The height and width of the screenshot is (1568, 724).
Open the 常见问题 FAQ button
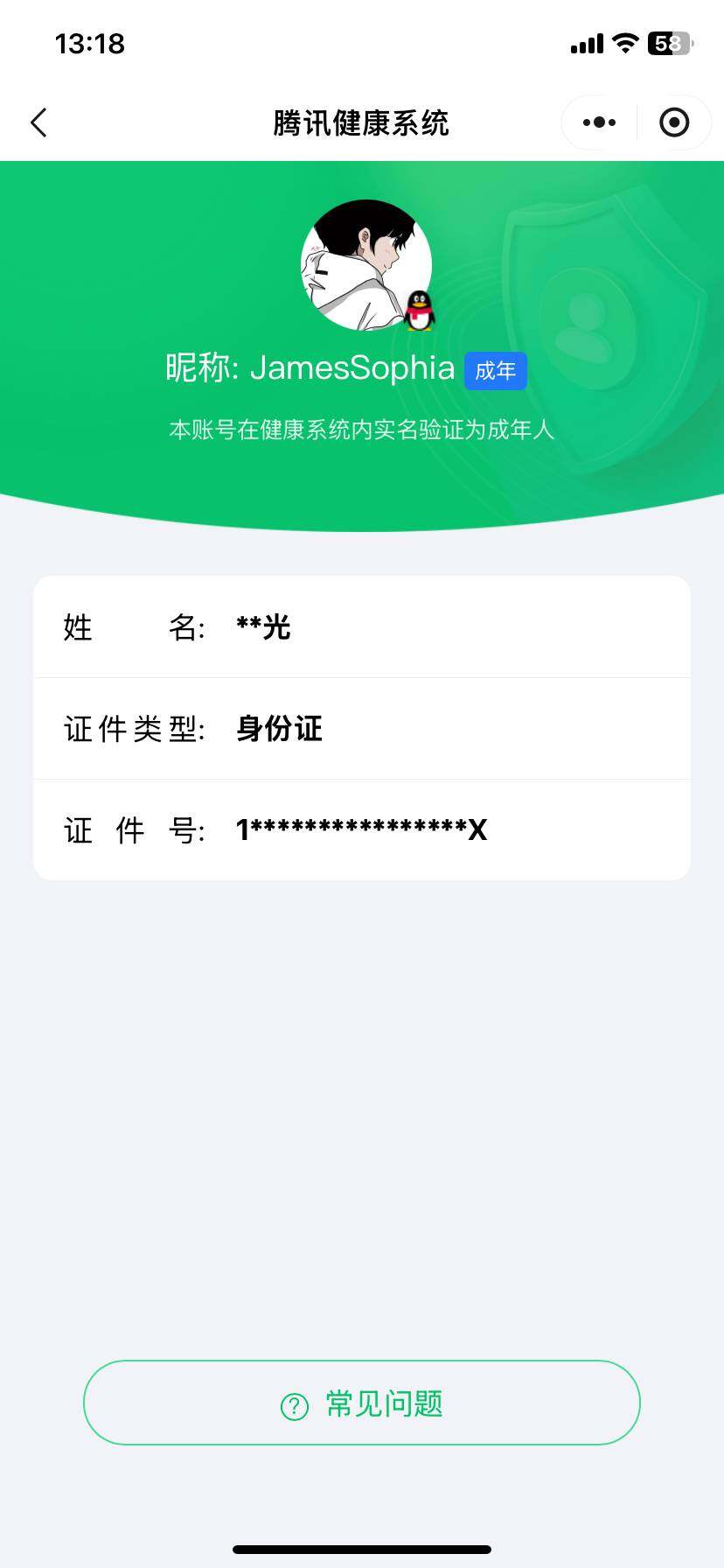pyautogui.click(x=362, y=1402)
